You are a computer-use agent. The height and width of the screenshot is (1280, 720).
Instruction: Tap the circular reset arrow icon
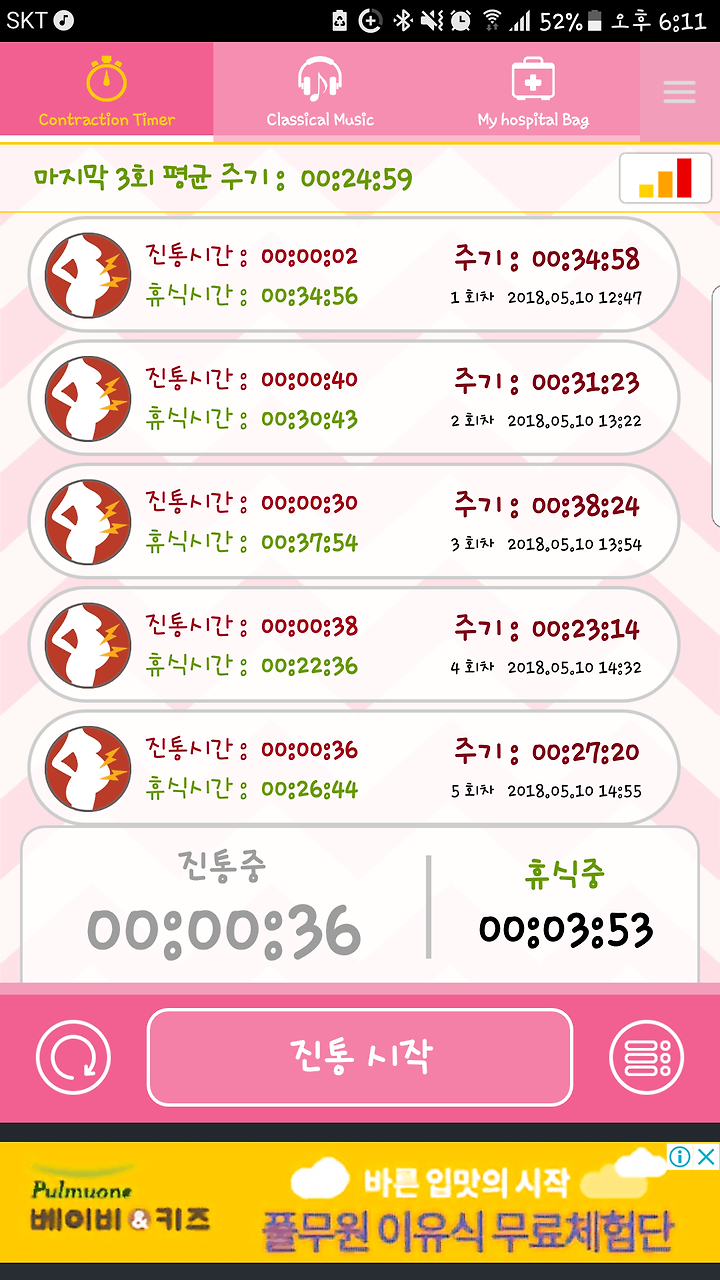(x=73, y=1057)
